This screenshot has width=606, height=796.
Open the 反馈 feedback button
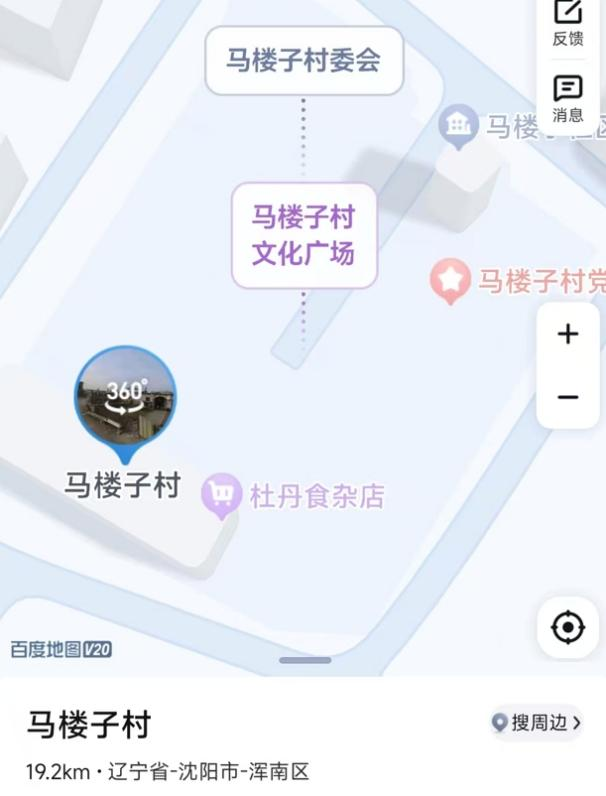[568, 22]
